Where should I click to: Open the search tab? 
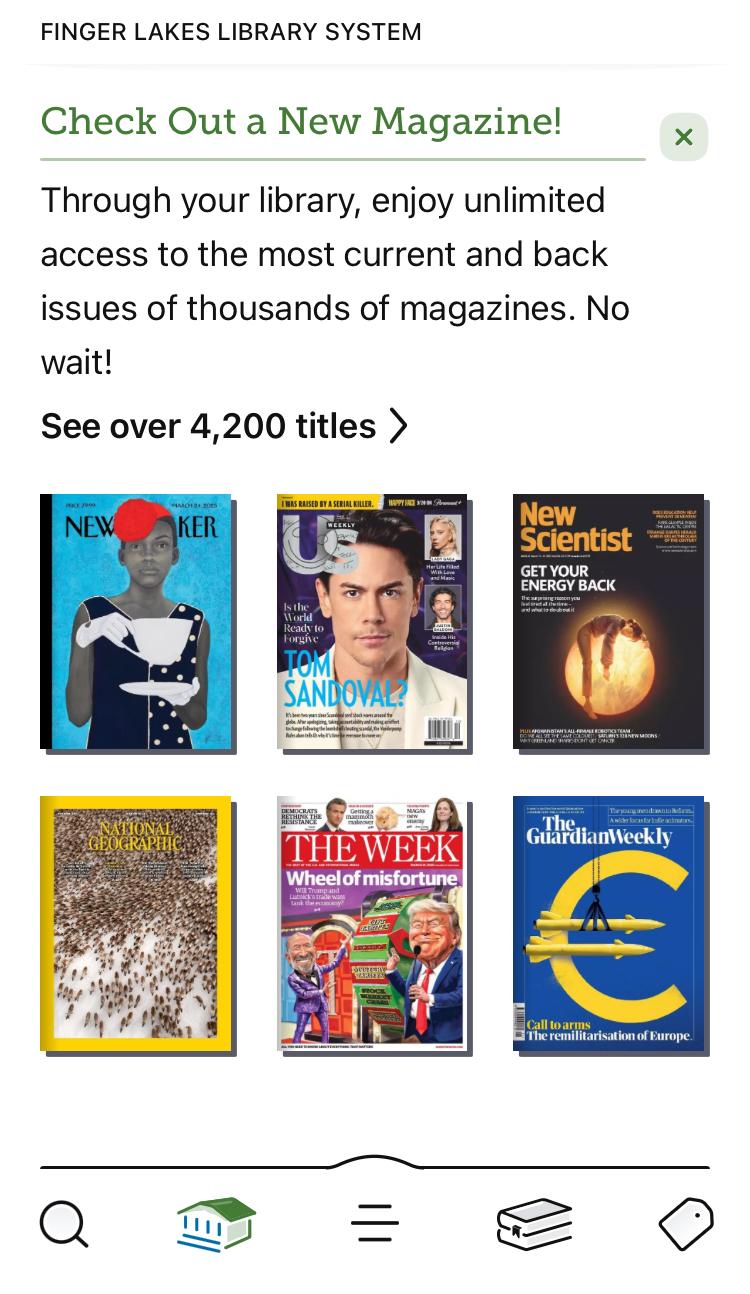(64, 1224)
